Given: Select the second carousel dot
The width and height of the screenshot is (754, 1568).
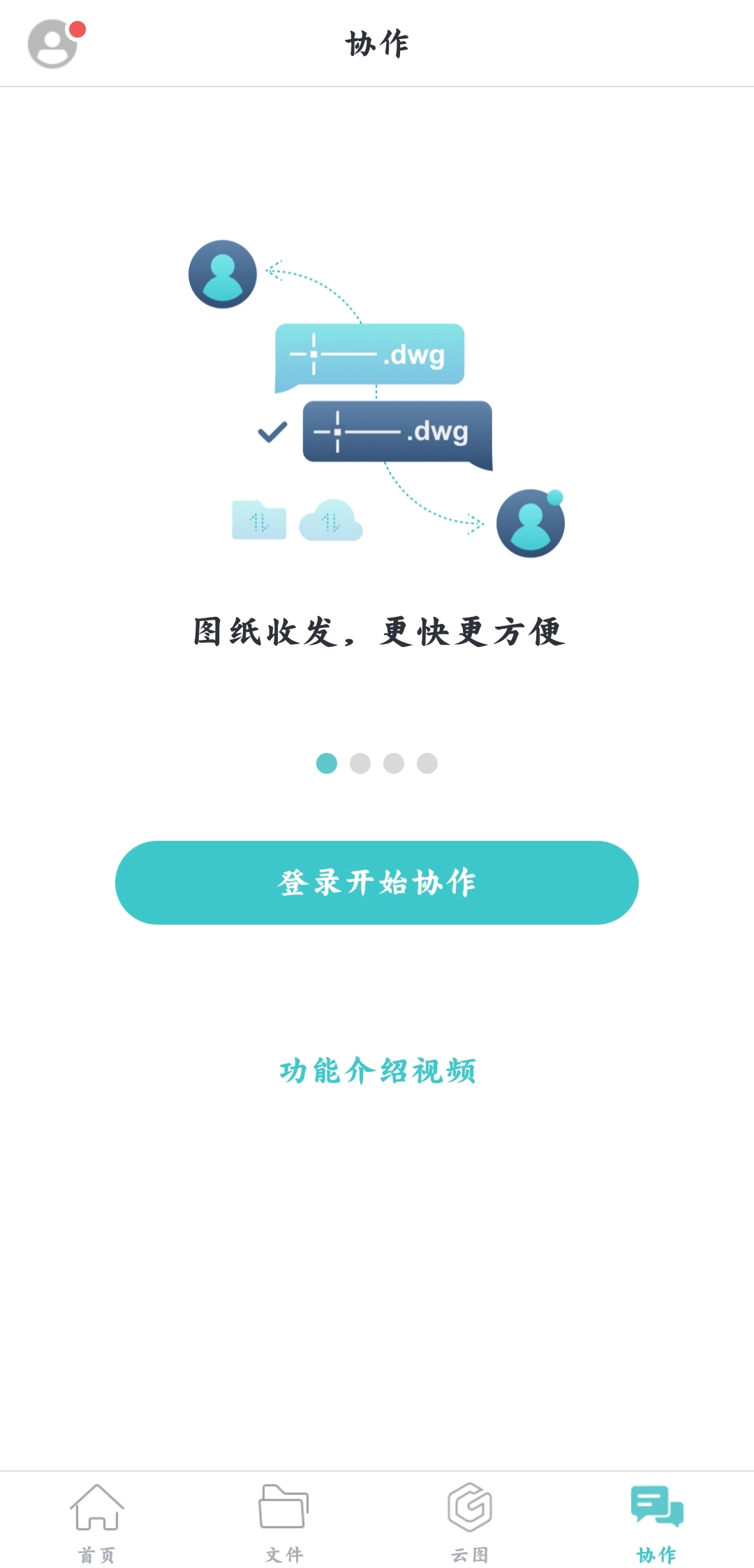Looking at the screenshot, I should click(x=361, y=764).
